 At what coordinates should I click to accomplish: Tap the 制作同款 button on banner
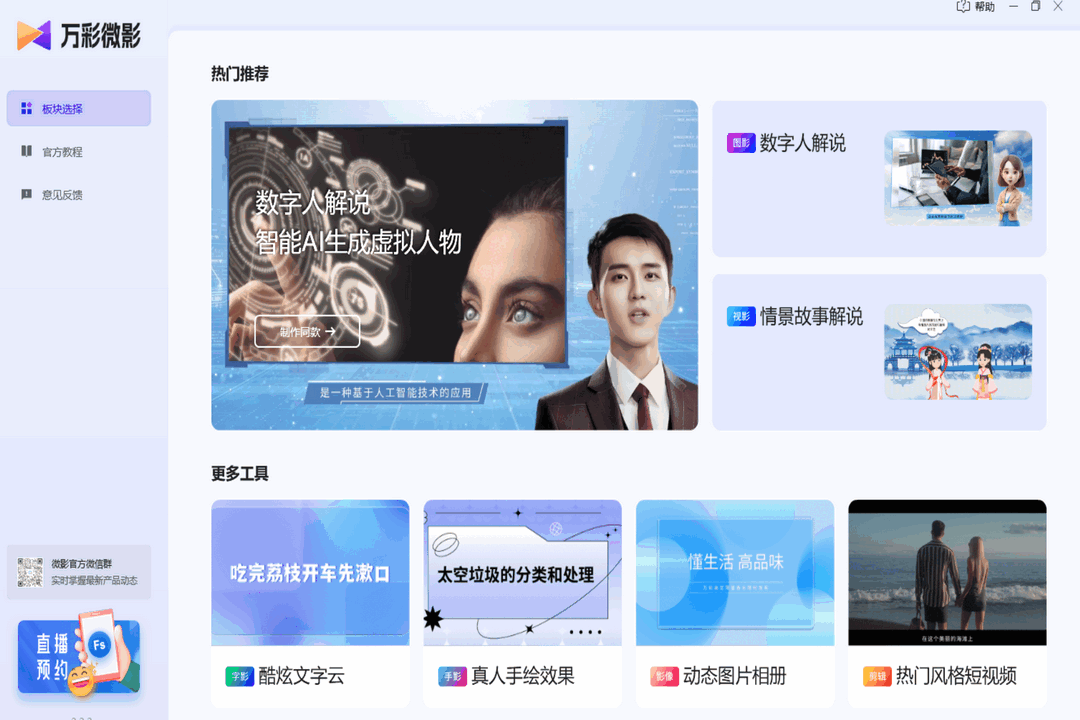307,331
